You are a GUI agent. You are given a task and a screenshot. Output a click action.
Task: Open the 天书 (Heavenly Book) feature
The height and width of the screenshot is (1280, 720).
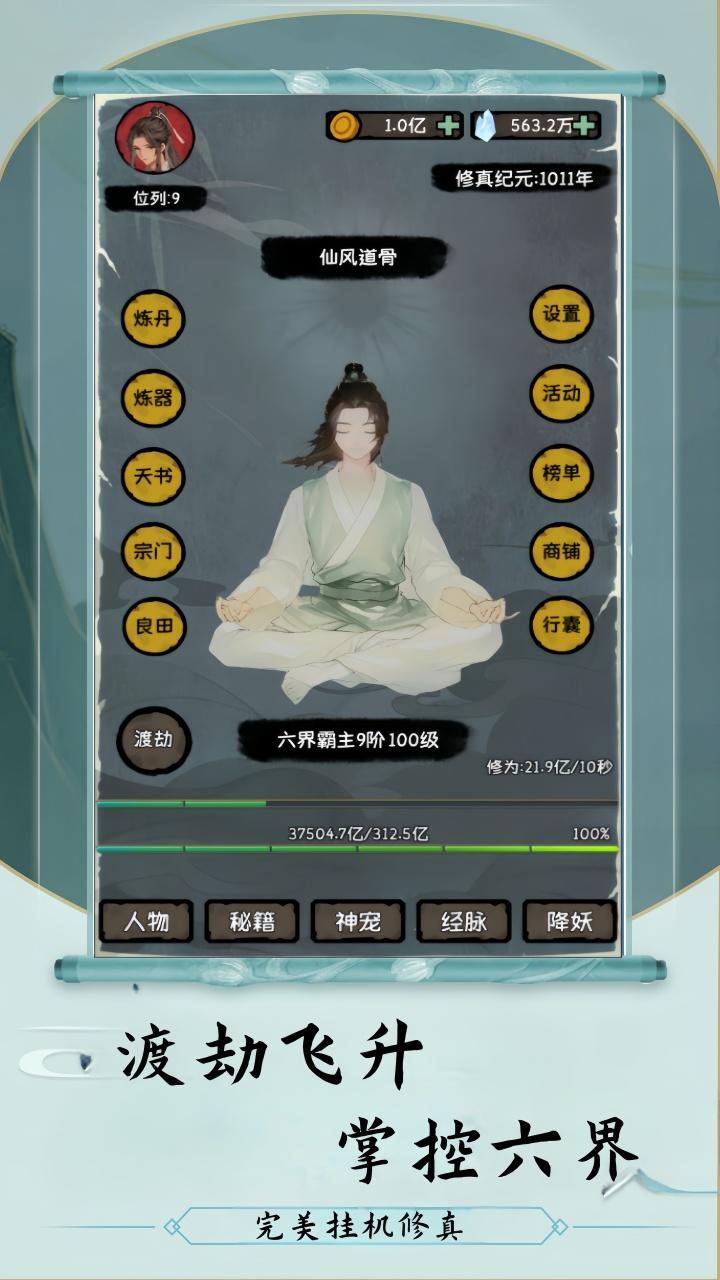click(x=152, y=475)
